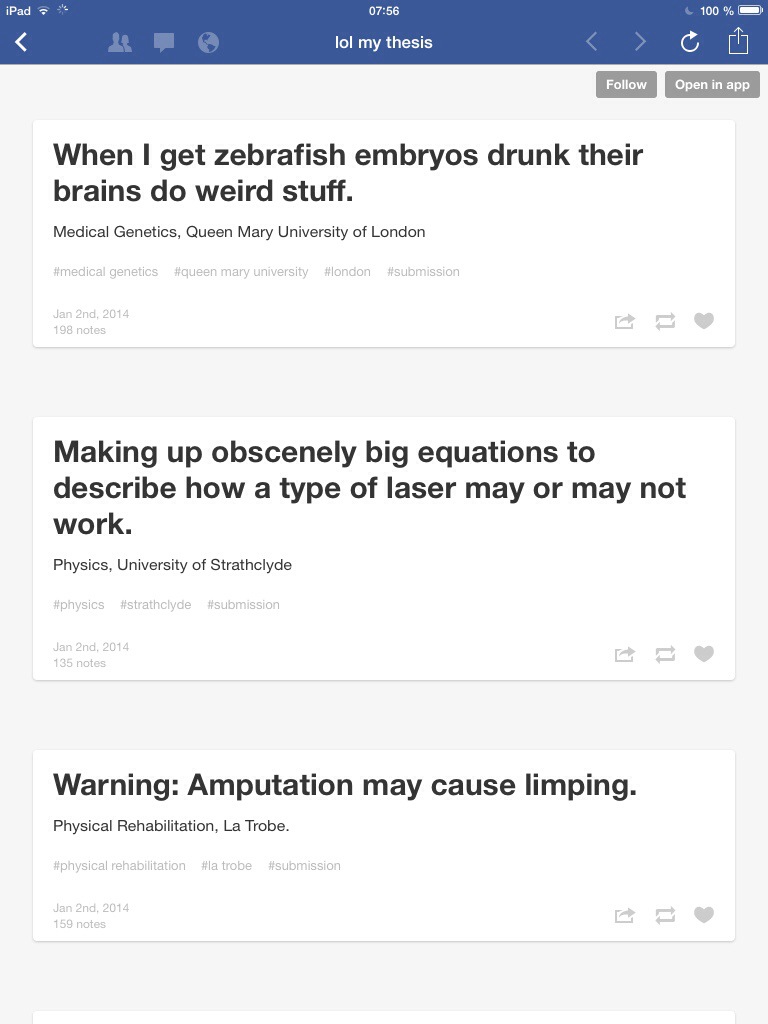View 159 notes on amputation post

(x=79, y=924)
